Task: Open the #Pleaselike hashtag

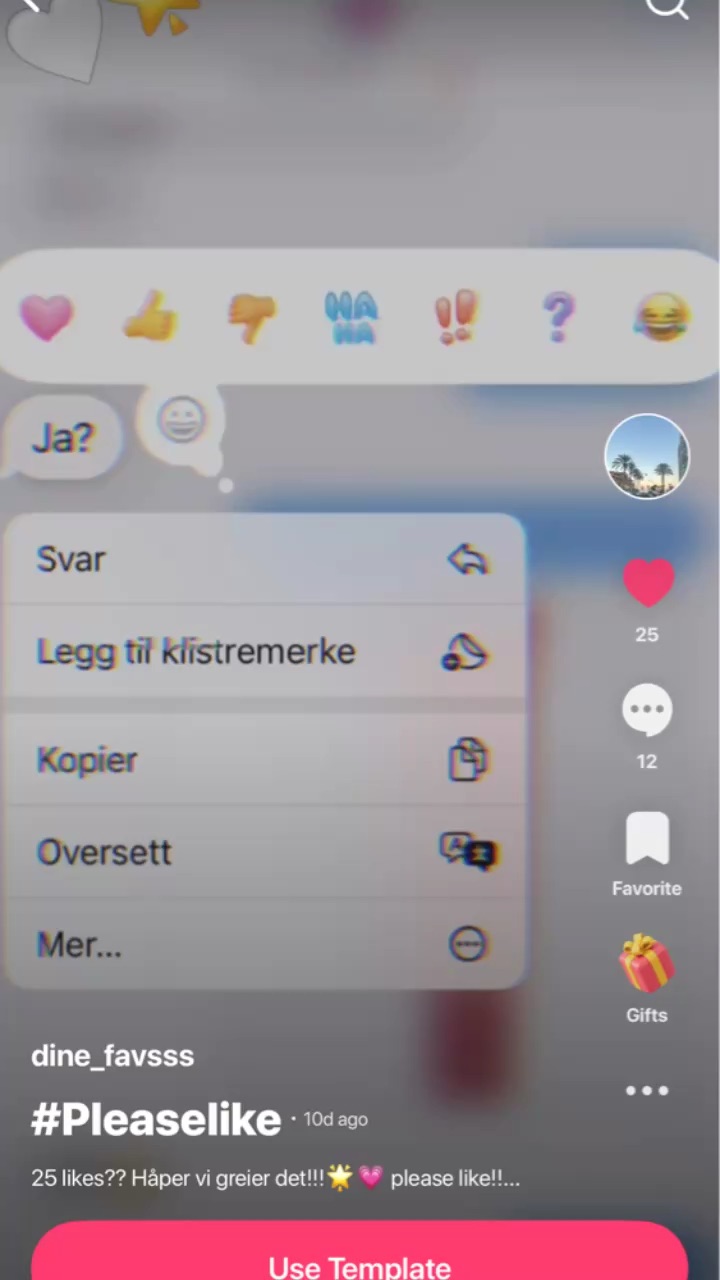Action: click(156, 1120)
